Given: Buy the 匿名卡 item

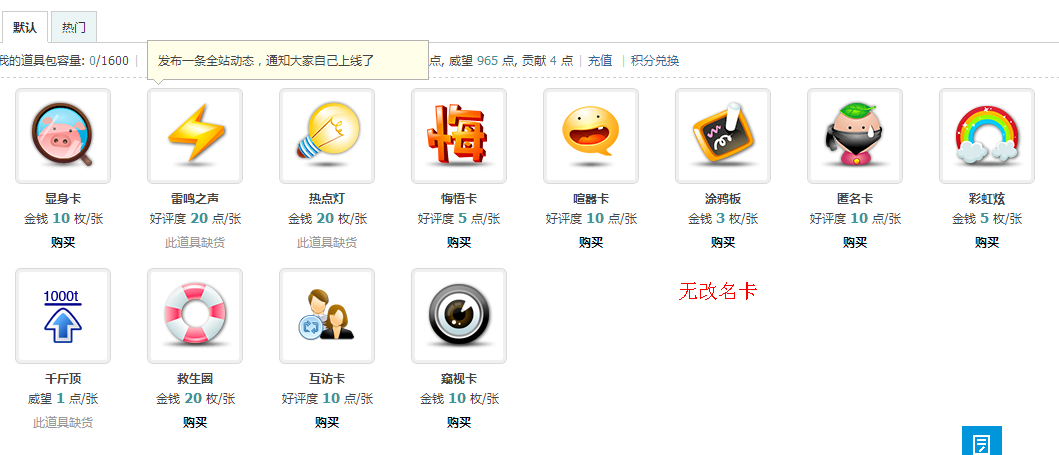Looking at the screenshot, I should coord(855,242).
